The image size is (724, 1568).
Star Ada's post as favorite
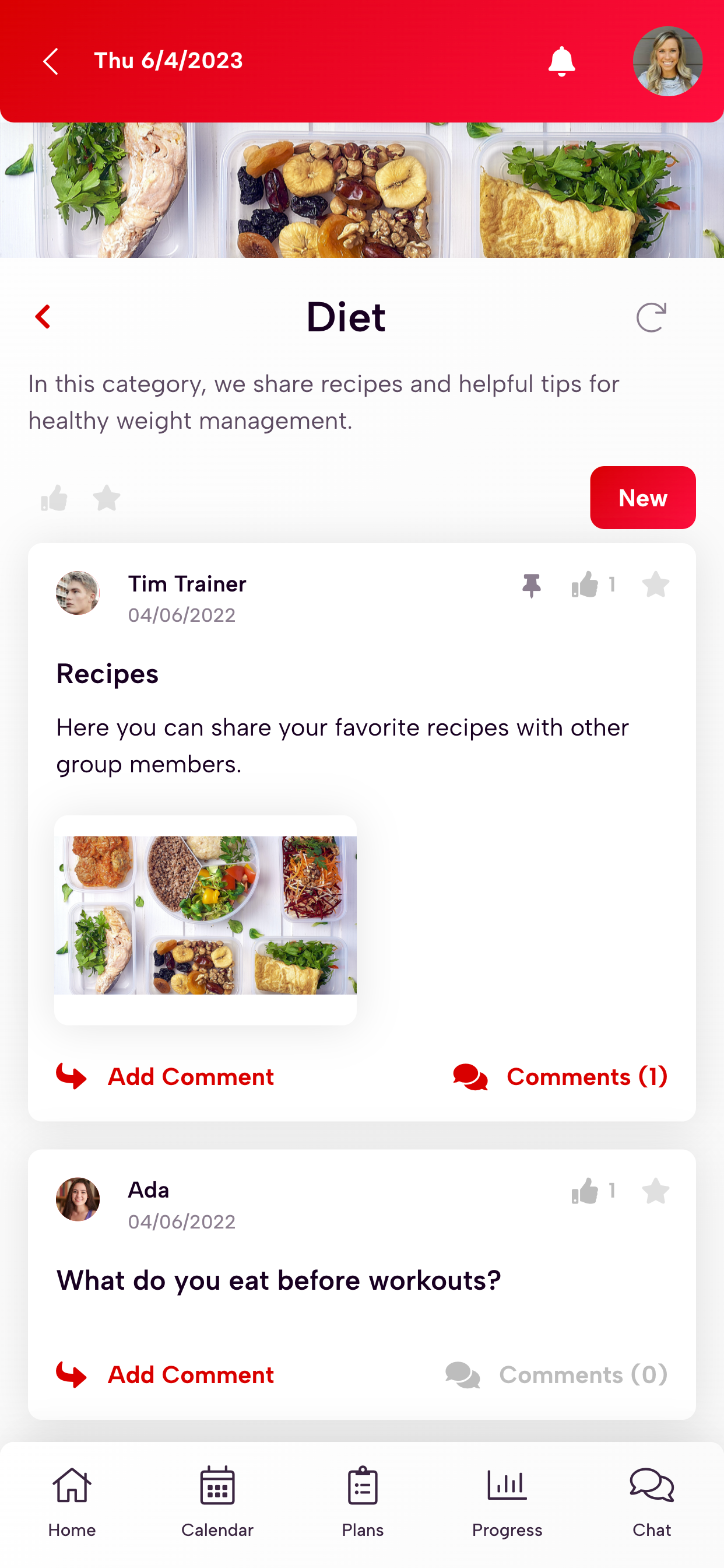(x=655, y=1191)
